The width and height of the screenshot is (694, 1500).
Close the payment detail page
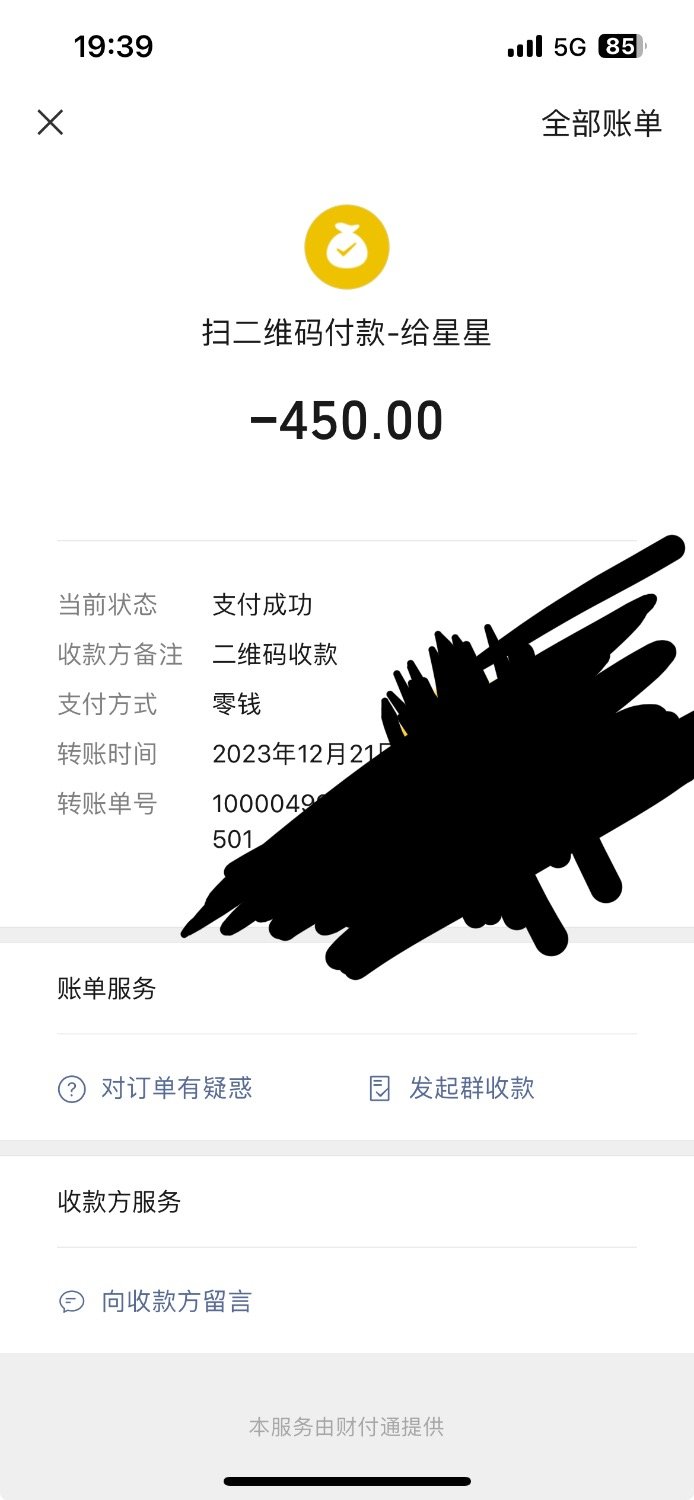point(50,123)
